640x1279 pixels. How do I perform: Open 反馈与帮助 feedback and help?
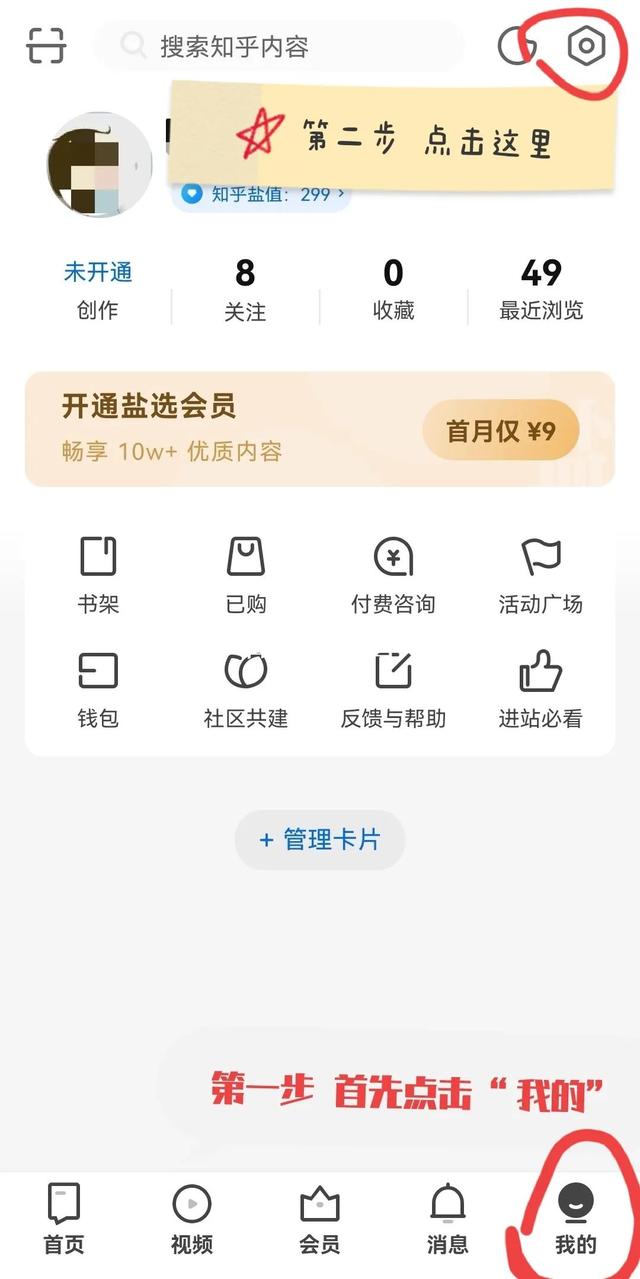(393, 689)
